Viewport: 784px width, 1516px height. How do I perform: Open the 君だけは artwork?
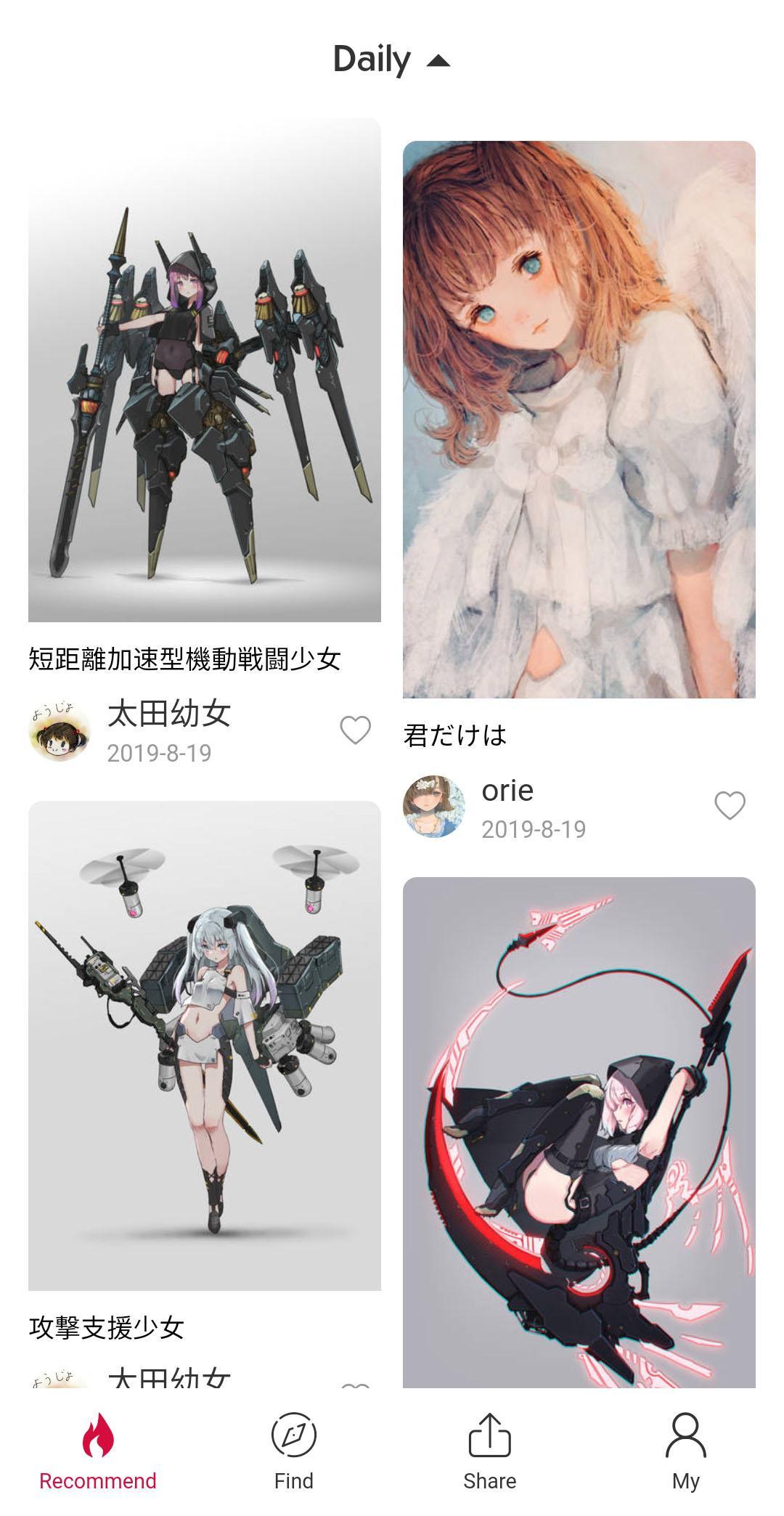(579, 420)
